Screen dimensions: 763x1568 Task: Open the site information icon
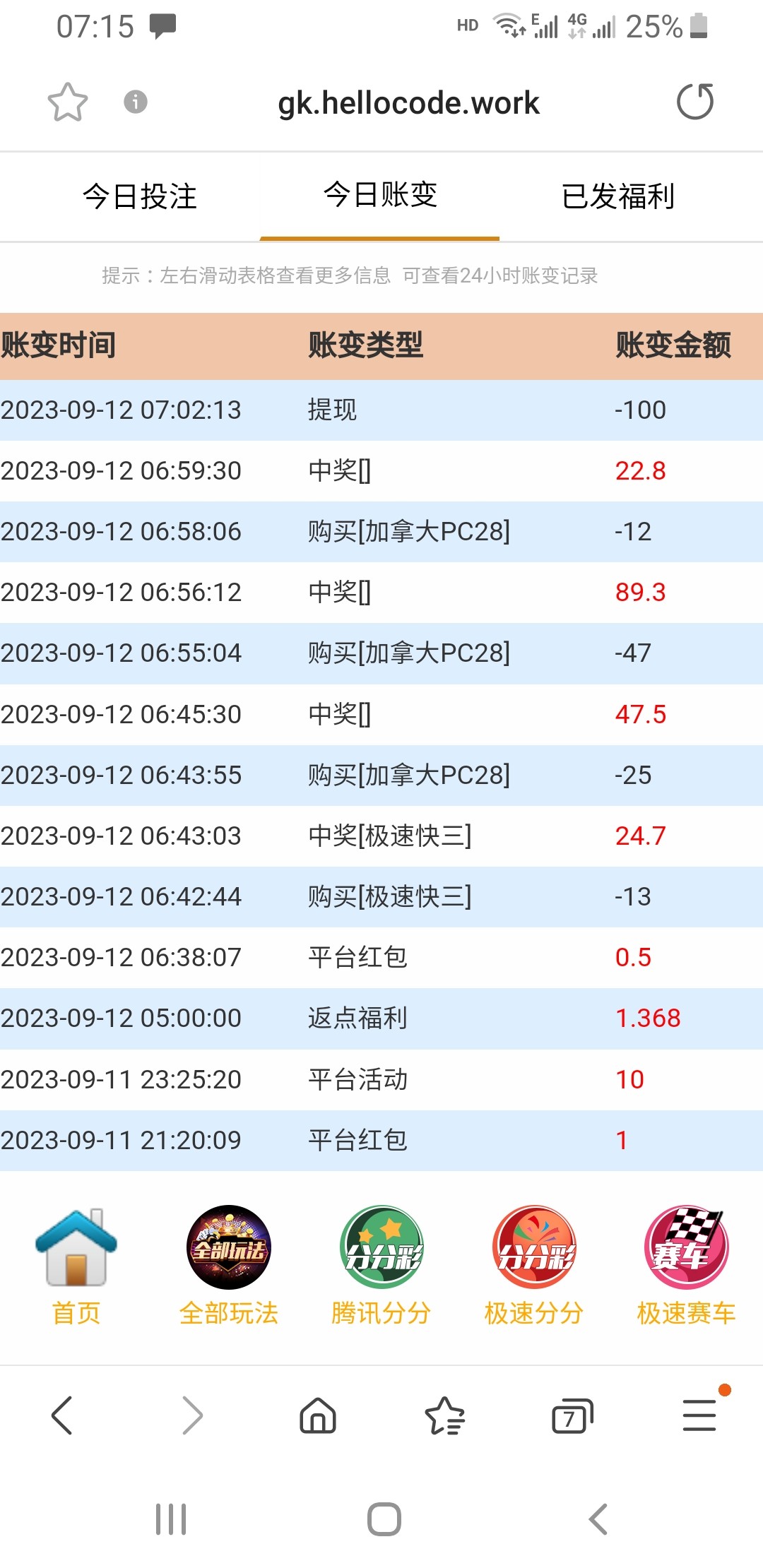point(136,102)
